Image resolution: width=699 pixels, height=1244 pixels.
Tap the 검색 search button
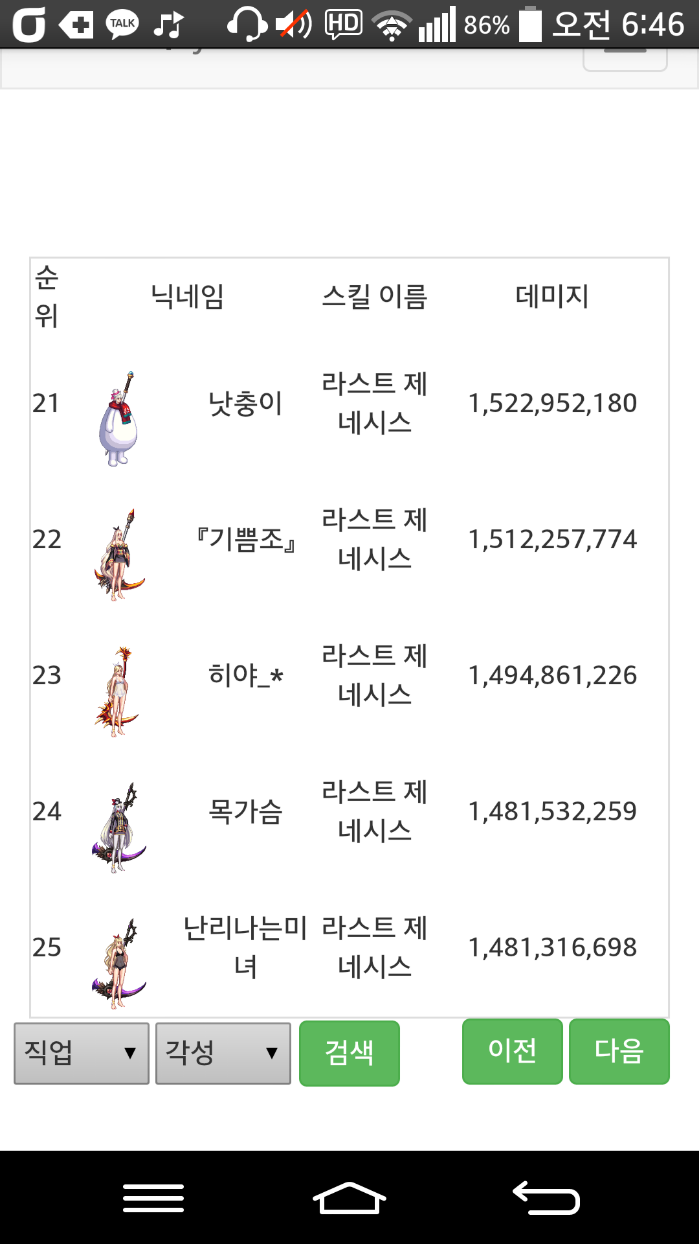349,1053
